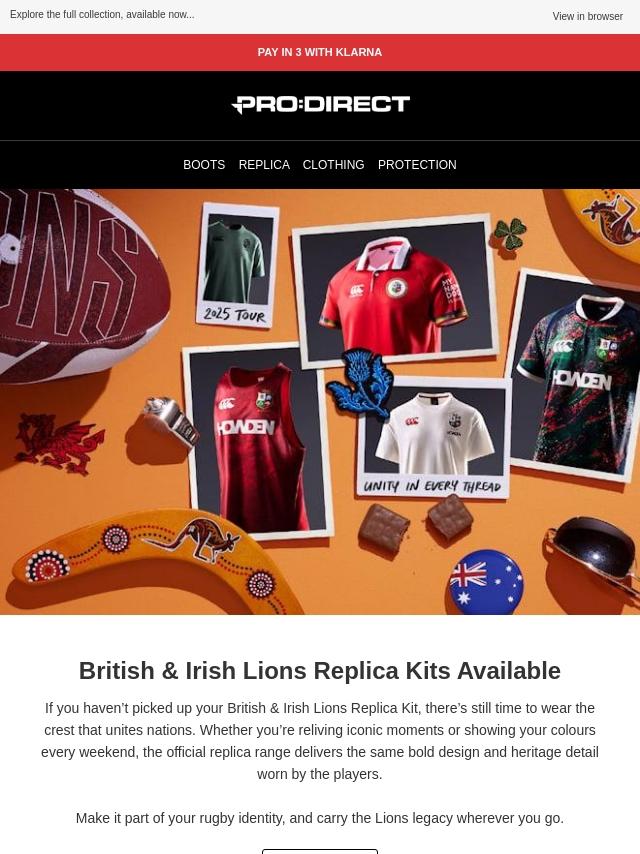
Task: Select the Protection category
Action: pos(417,165)
